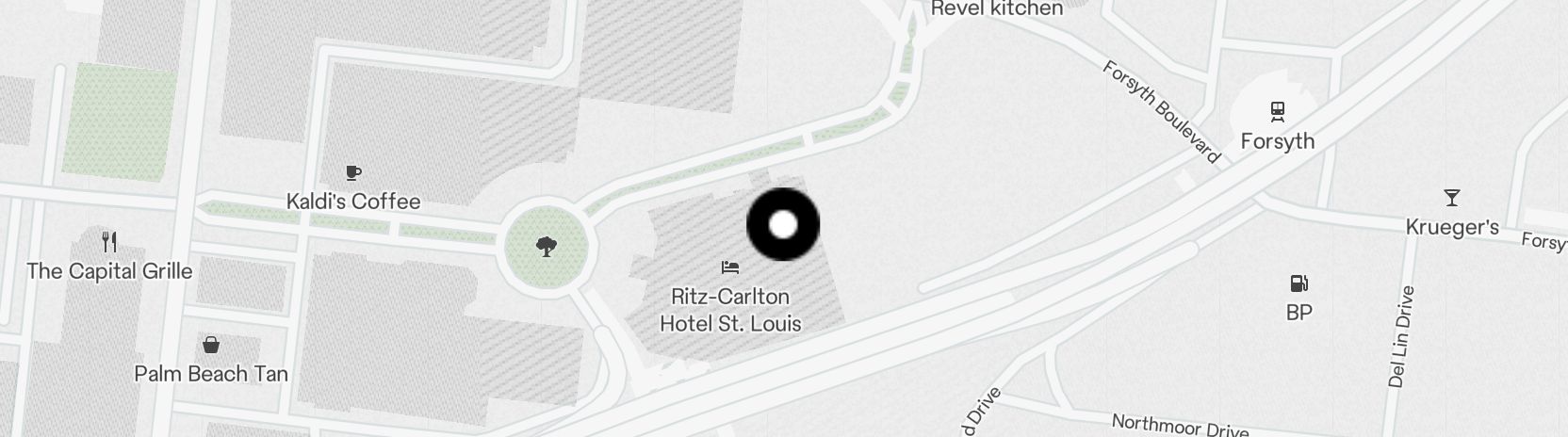1568x437 pixels.
Task: Tap Krueger's bar marker
Action: (1452, 199)
